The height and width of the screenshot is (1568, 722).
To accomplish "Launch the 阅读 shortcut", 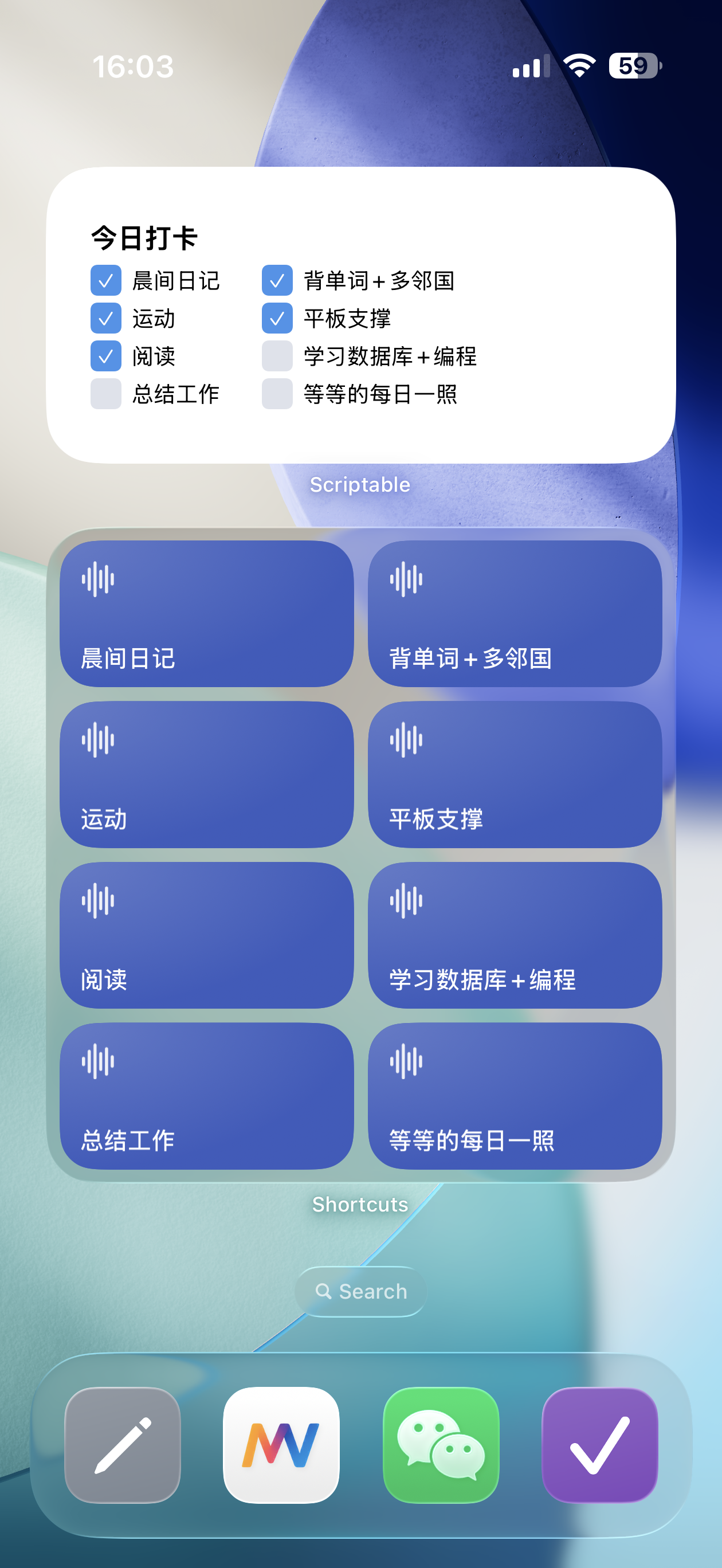I will (x=206, y=935).
